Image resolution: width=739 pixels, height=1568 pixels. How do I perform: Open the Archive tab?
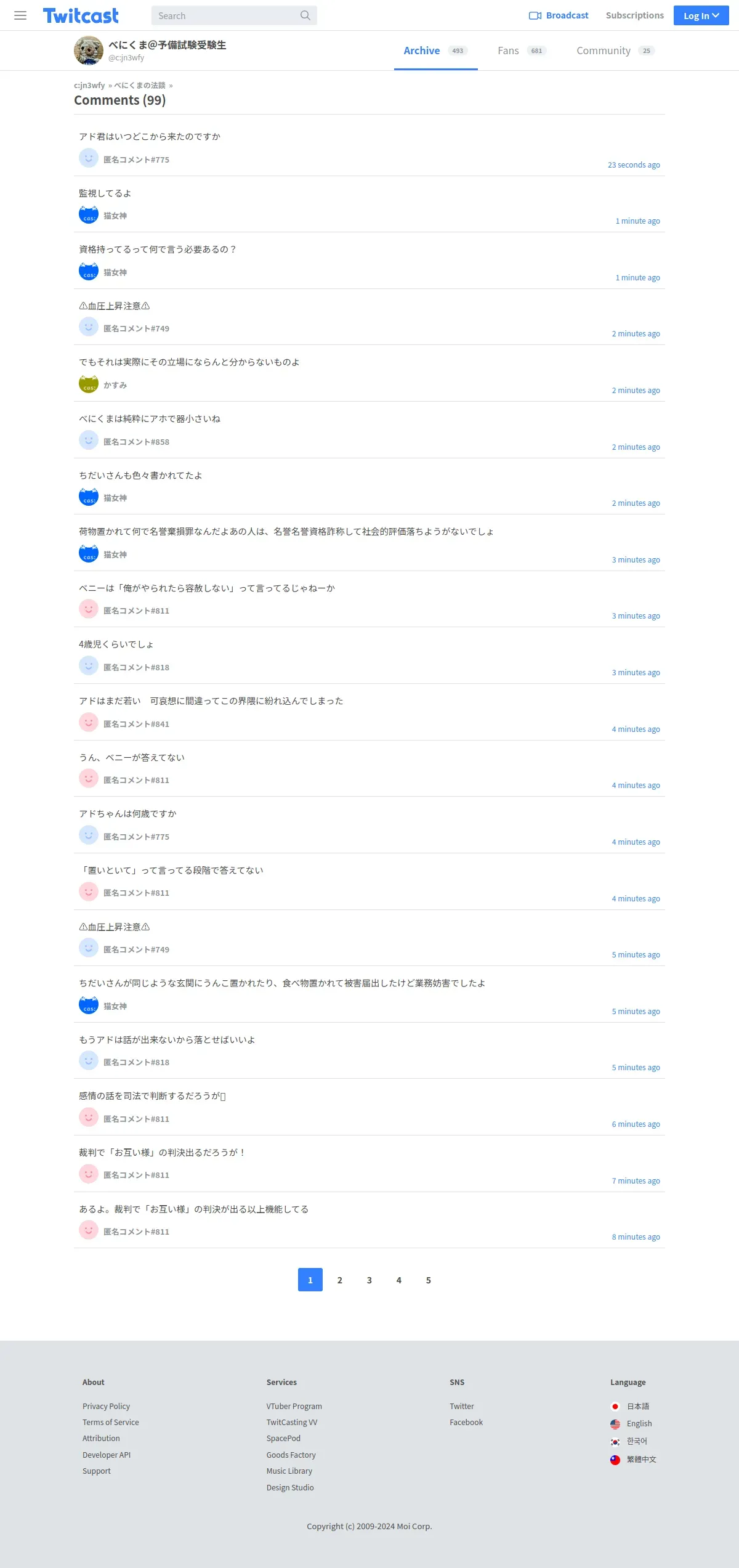[435, 51]
